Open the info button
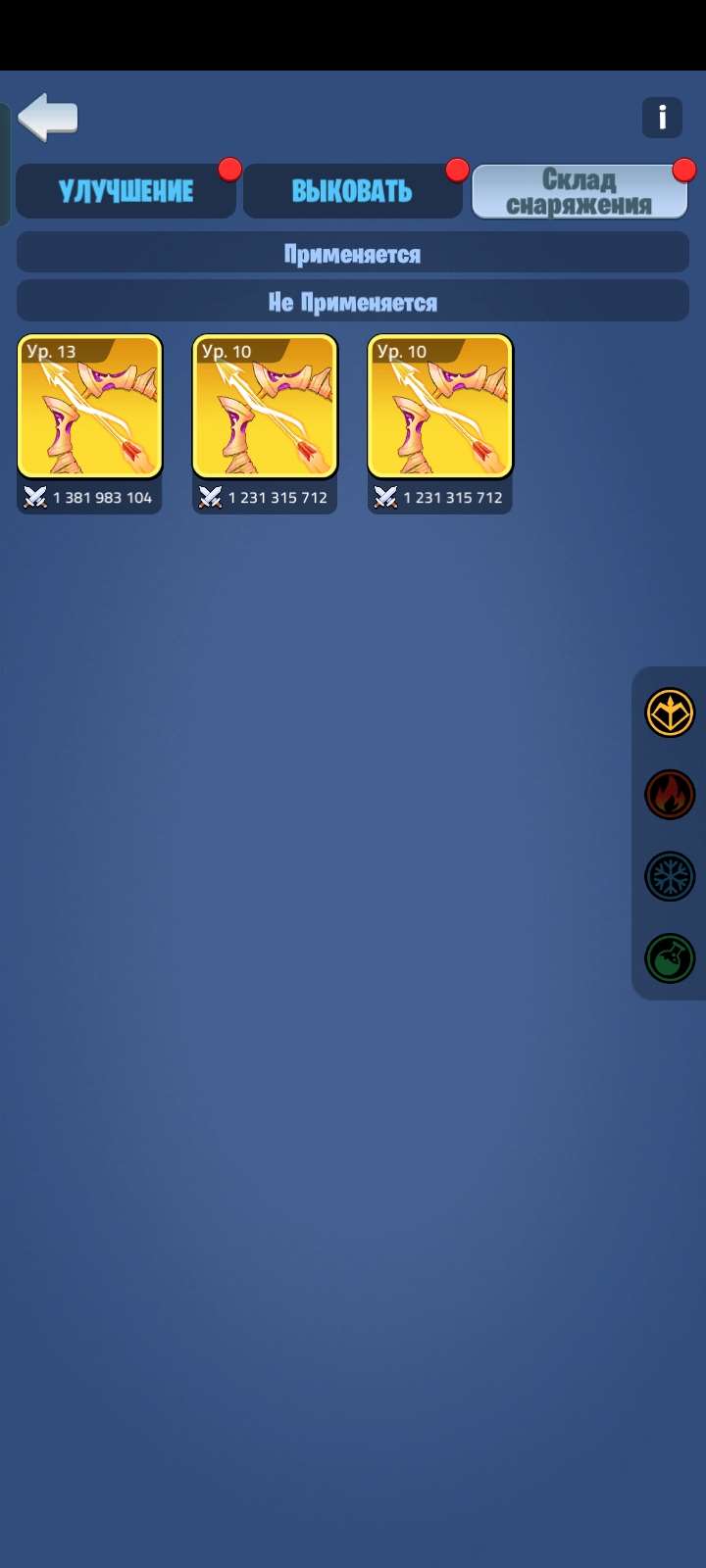Image resolution: width=706 pixels, height=1568 pixels. coord(662,118)
